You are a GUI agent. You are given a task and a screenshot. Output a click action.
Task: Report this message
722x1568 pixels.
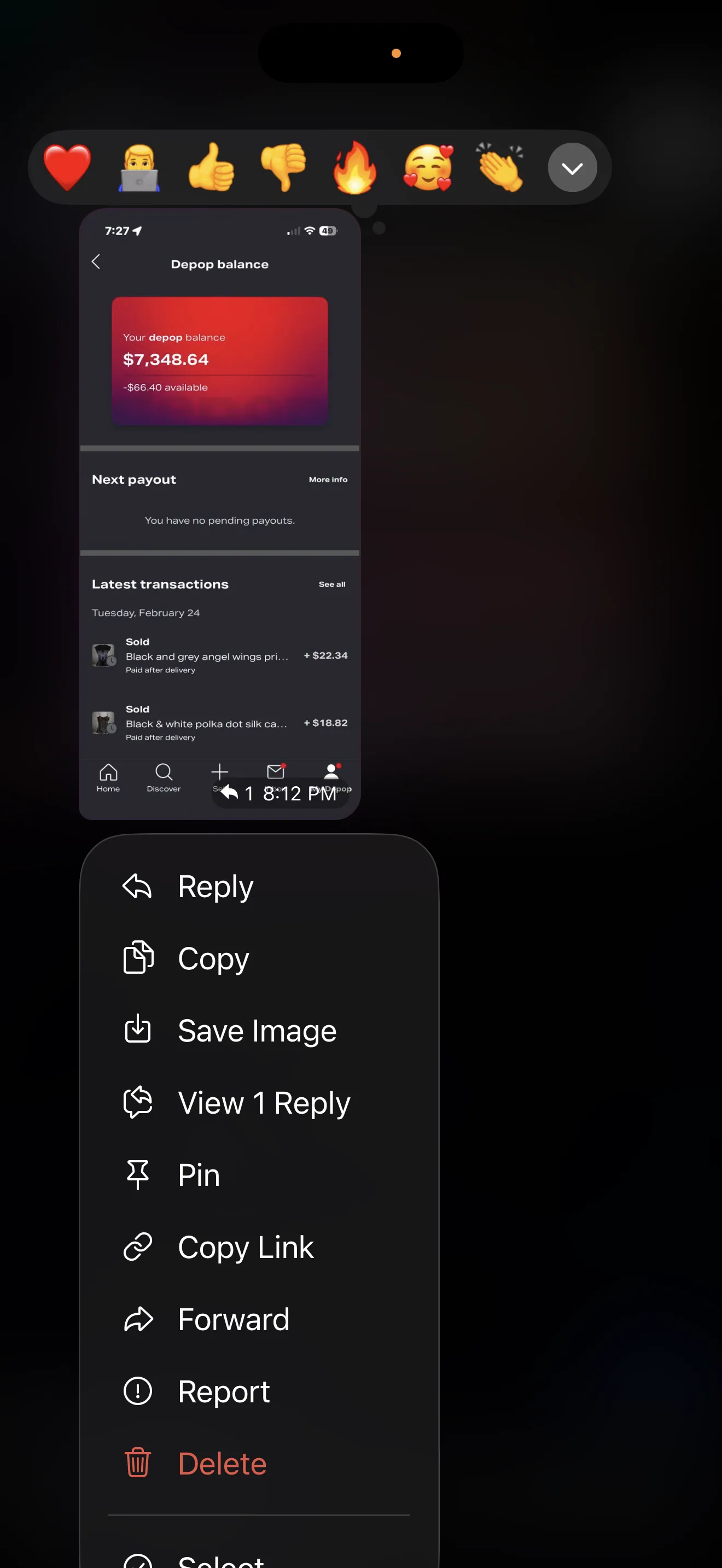[259, 1391]
